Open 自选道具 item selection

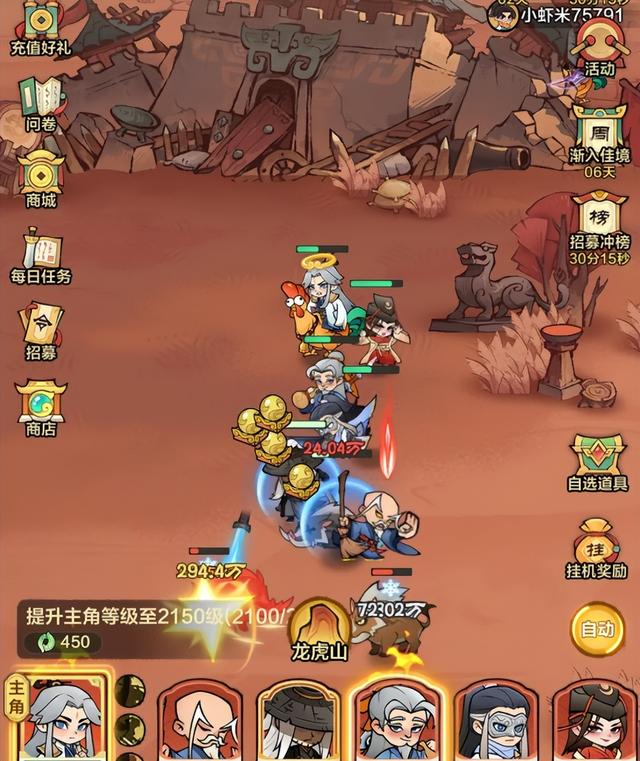pyautogui.click(x=598, y=462)
